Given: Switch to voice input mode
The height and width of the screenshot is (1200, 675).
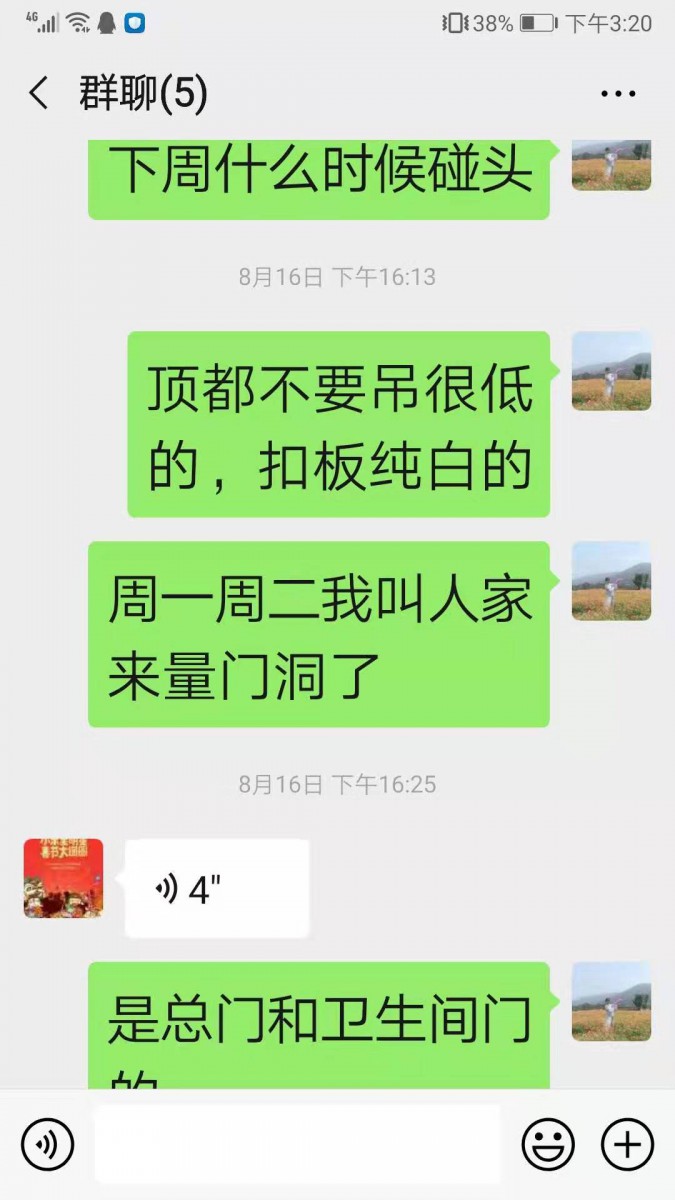Looking at the screenshot, I should (x=48, y=1144).
